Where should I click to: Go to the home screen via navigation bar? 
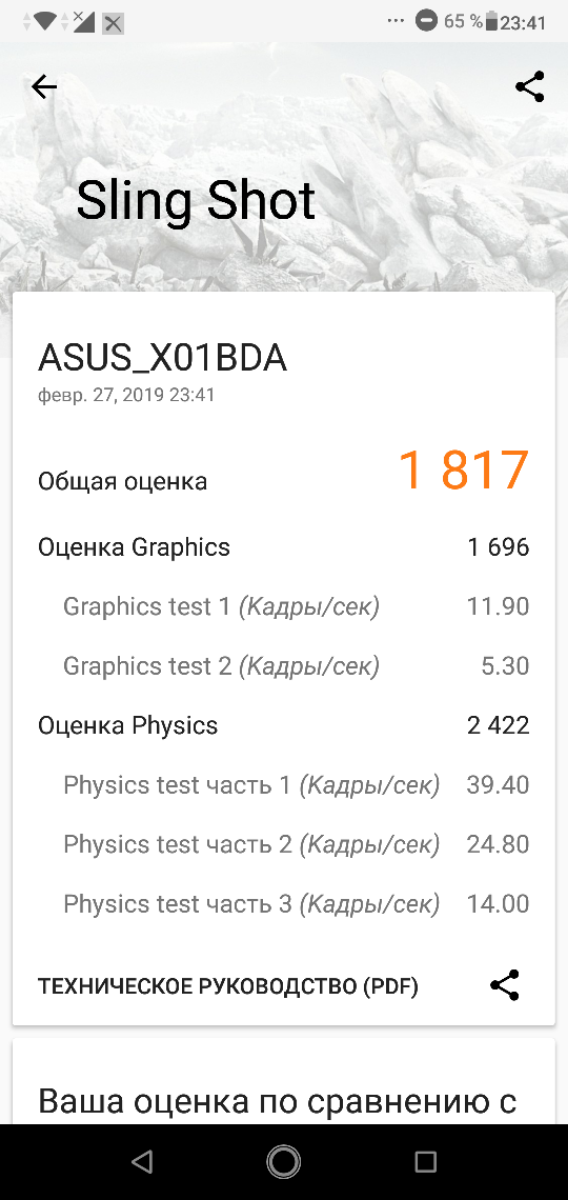(284, 1161)
